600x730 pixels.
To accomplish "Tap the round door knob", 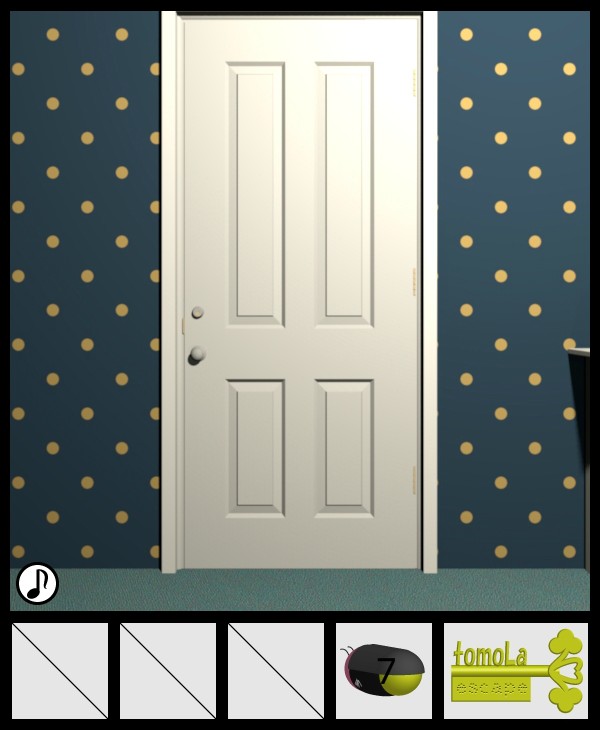I will (197, 354).
